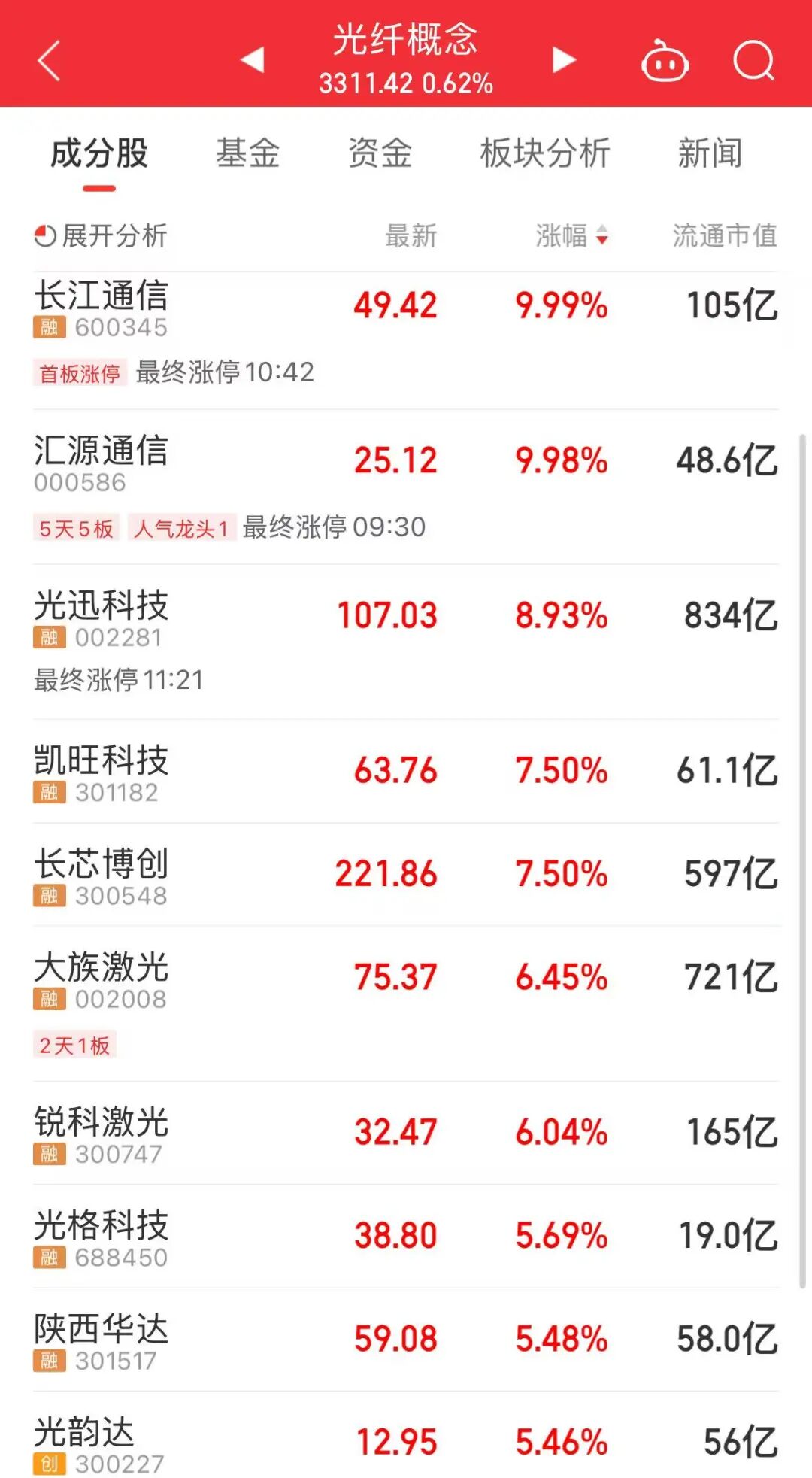
Task: Switch to the 资金 tab
Action: pyautogui.click(x=380, y=153)
